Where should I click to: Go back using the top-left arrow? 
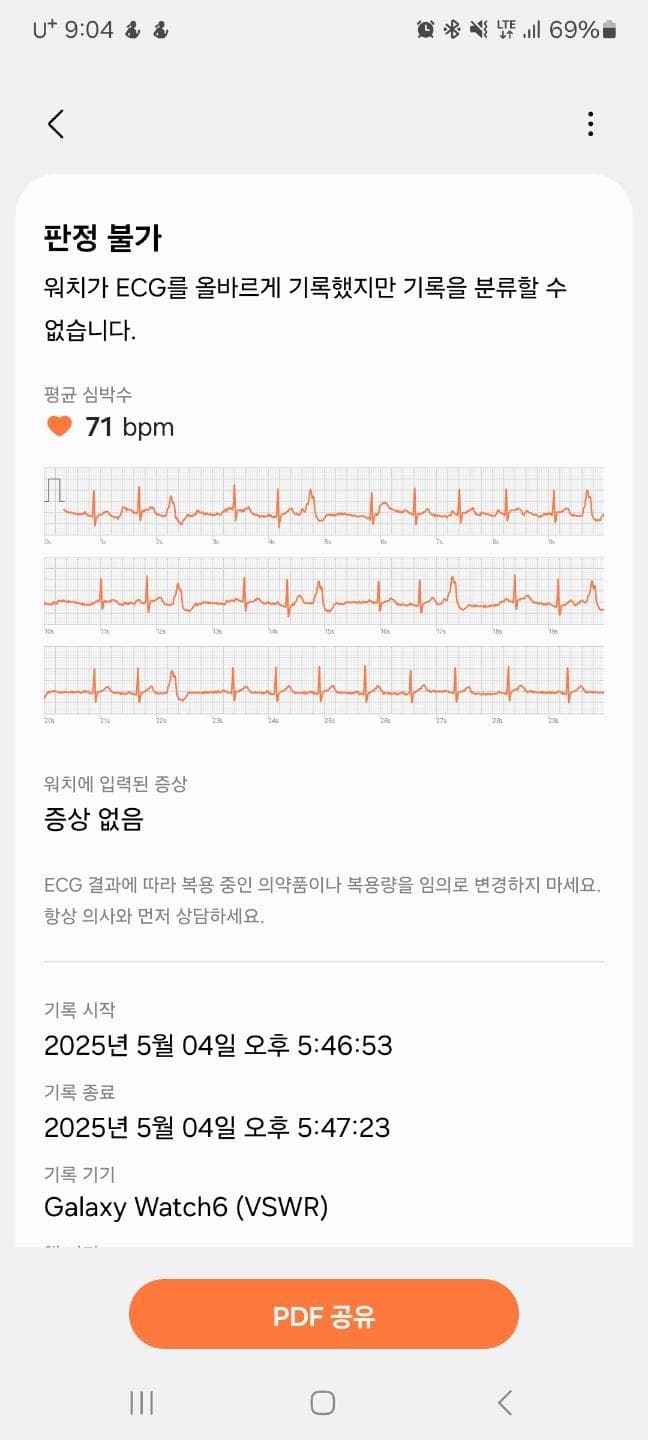coord(56,124)
